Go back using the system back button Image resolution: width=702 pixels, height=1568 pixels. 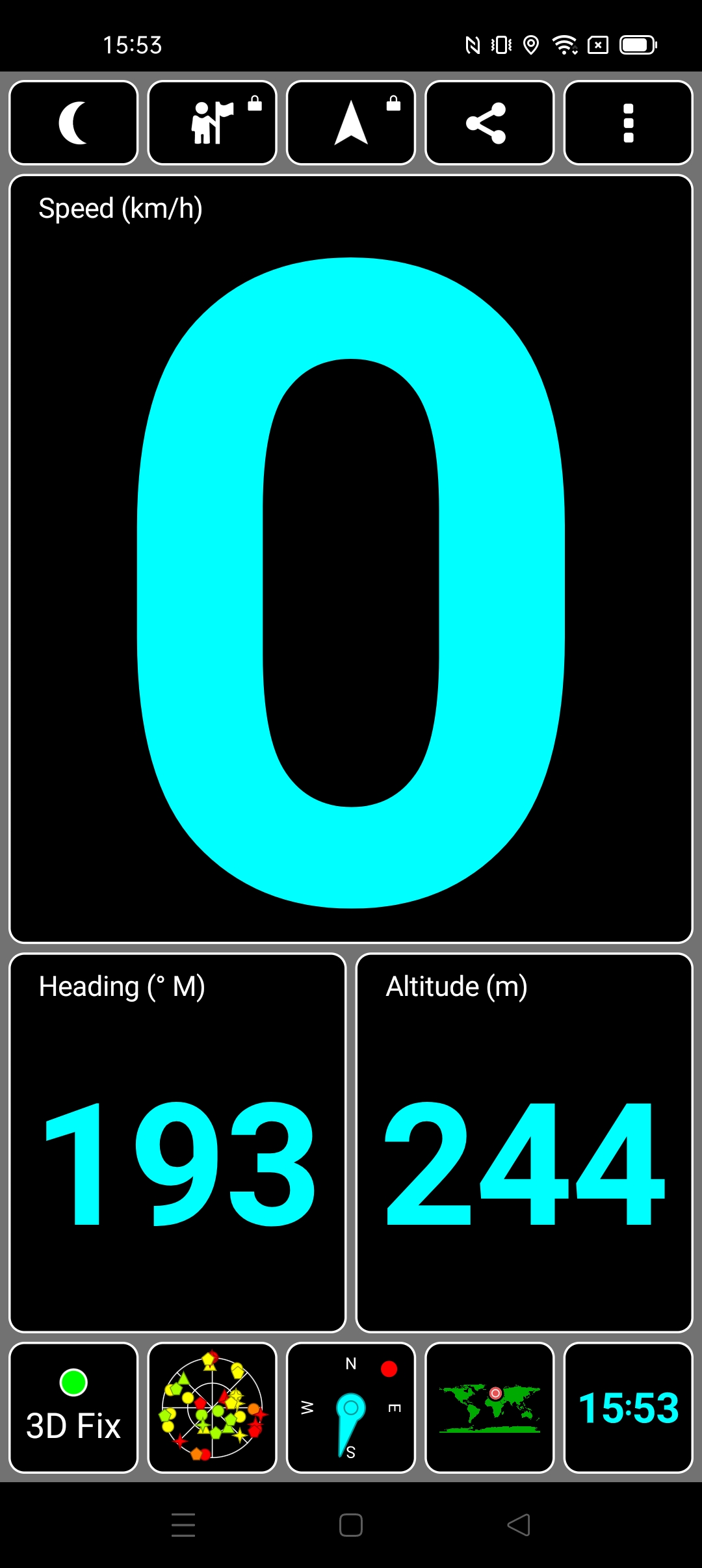pyautogui.click(x=519, y=1525)
